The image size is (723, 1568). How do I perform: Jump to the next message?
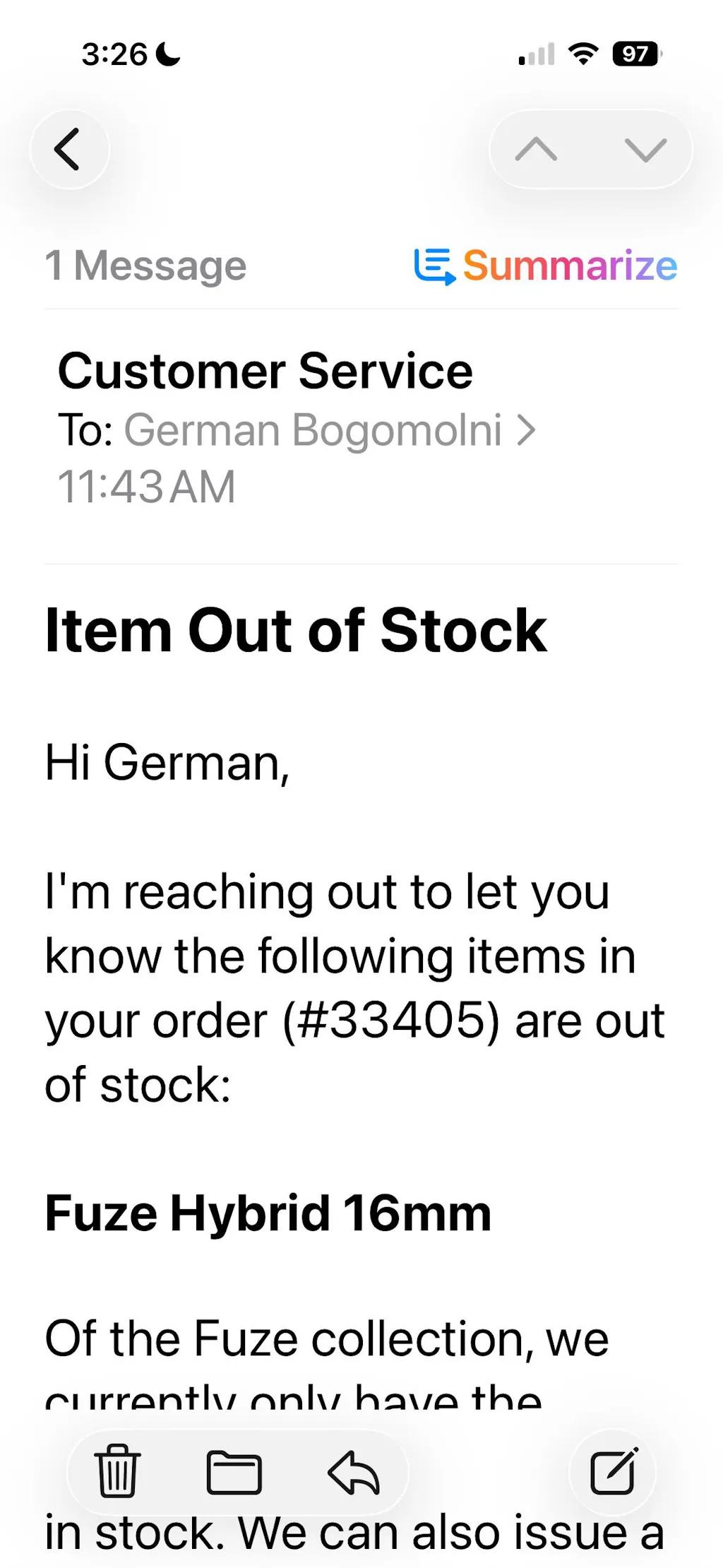pos(645,150)
